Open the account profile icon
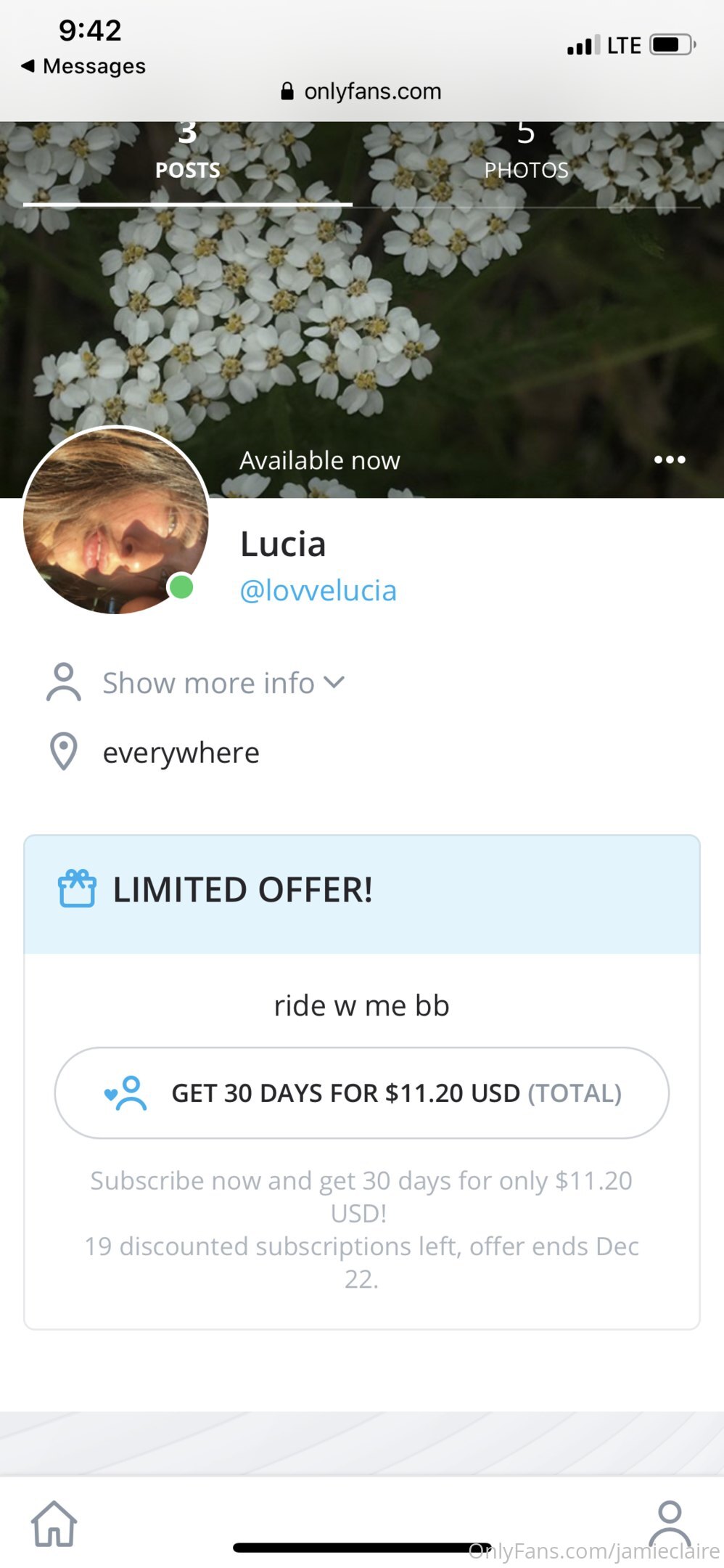The width and height of the screenshot is (724, 1568). [x=669, y=1523]
